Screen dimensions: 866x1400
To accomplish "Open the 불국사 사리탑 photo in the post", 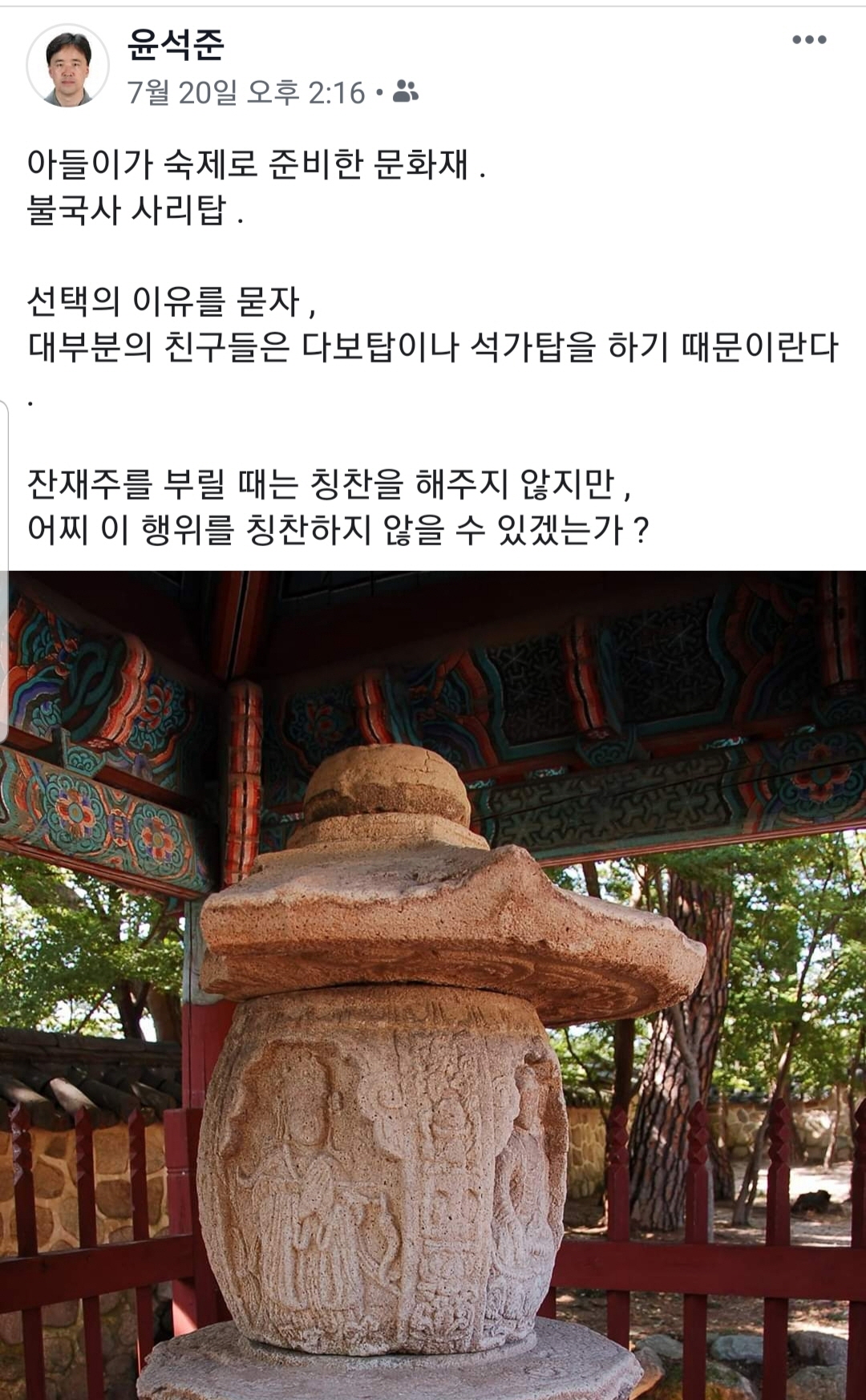I will (x=433, y=985).
